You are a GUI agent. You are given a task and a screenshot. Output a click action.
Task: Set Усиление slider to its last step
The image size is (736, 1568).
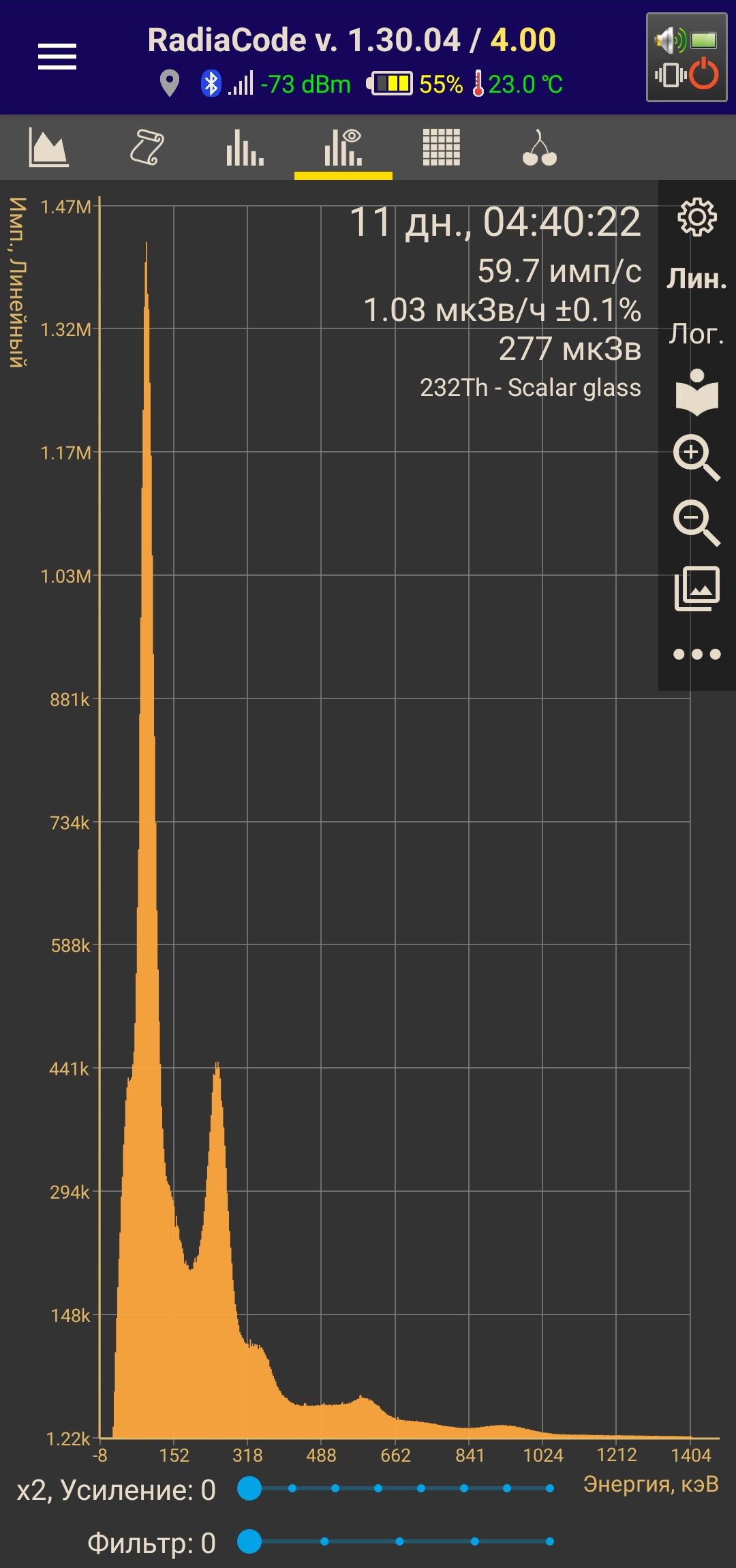pos(549,1488)
